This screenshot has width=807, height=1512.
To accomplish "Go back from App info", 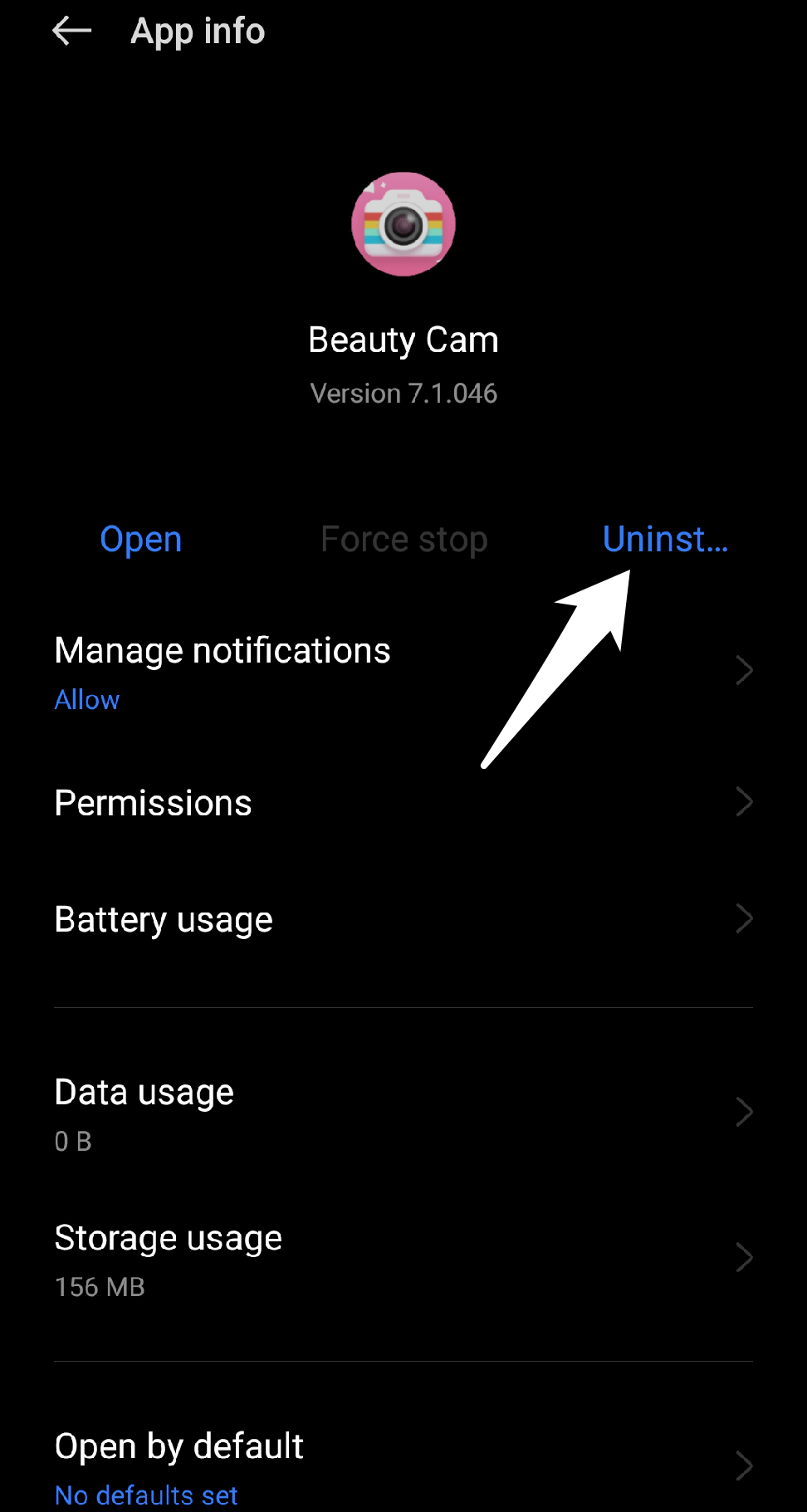I will click(x=72, y=32).
